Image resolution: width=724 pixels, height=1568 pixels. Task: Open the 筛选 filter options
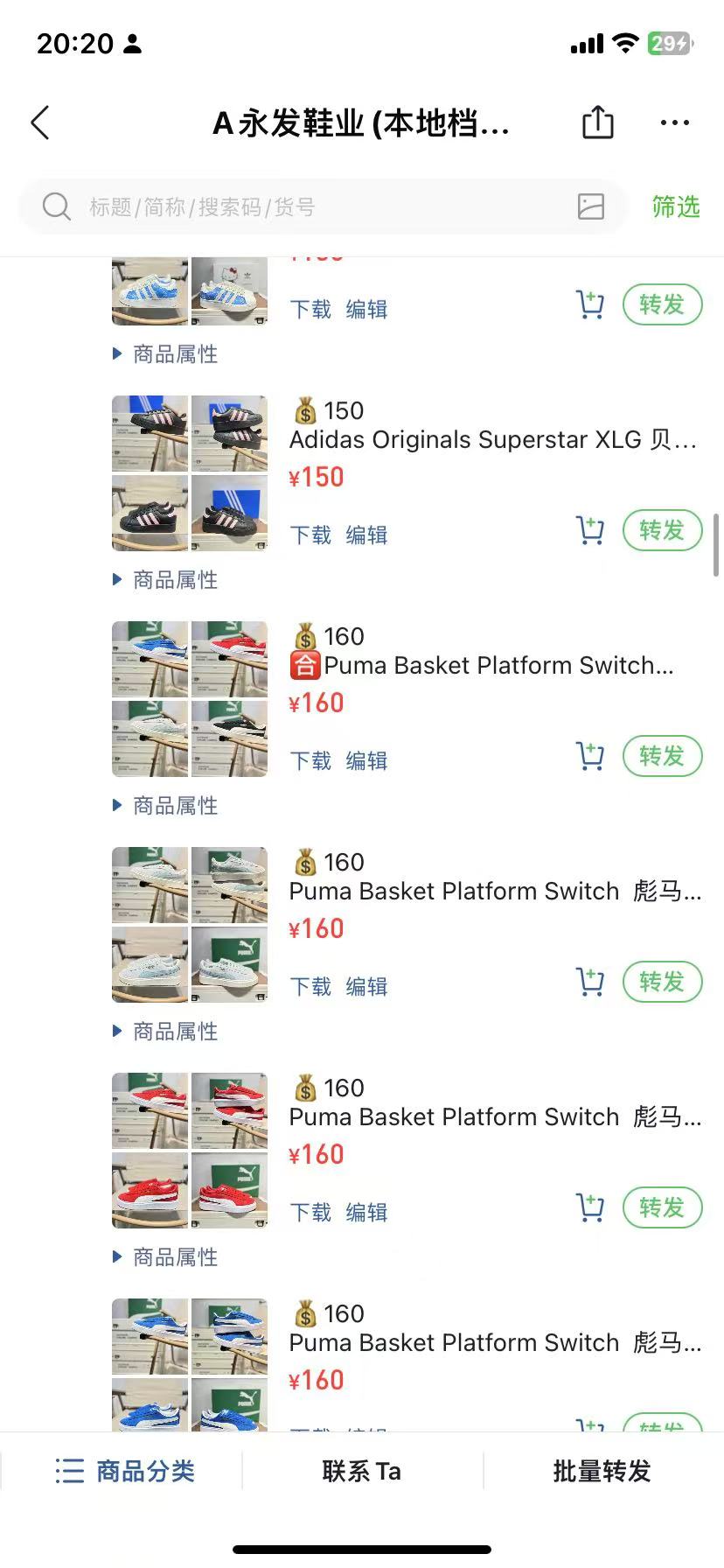click(676, 207)
